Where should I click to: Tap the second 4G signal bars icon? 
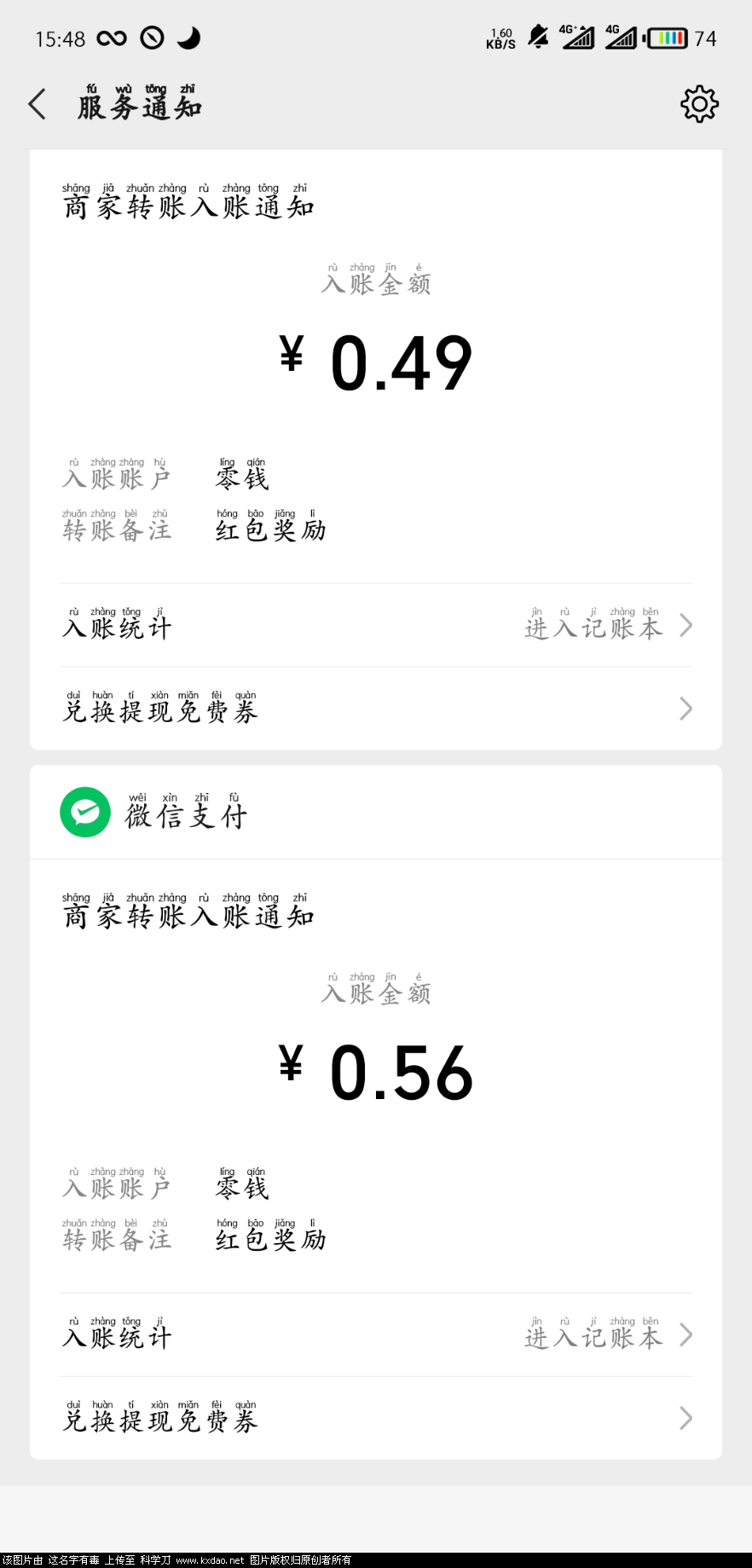(x=622, y=38)
